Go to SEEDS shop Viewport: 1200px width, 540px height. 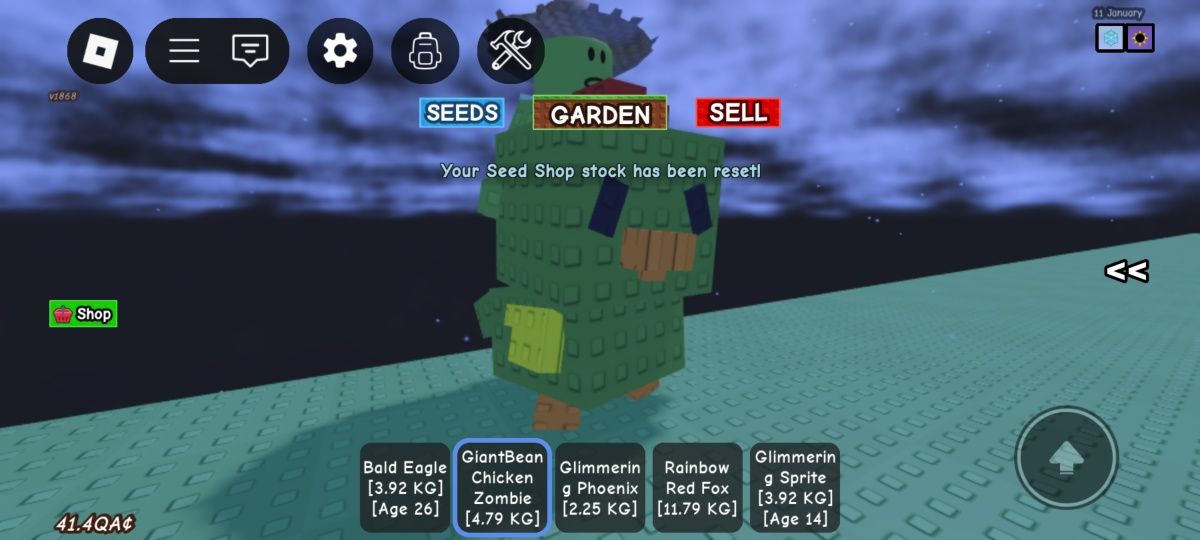click(462, 113)
